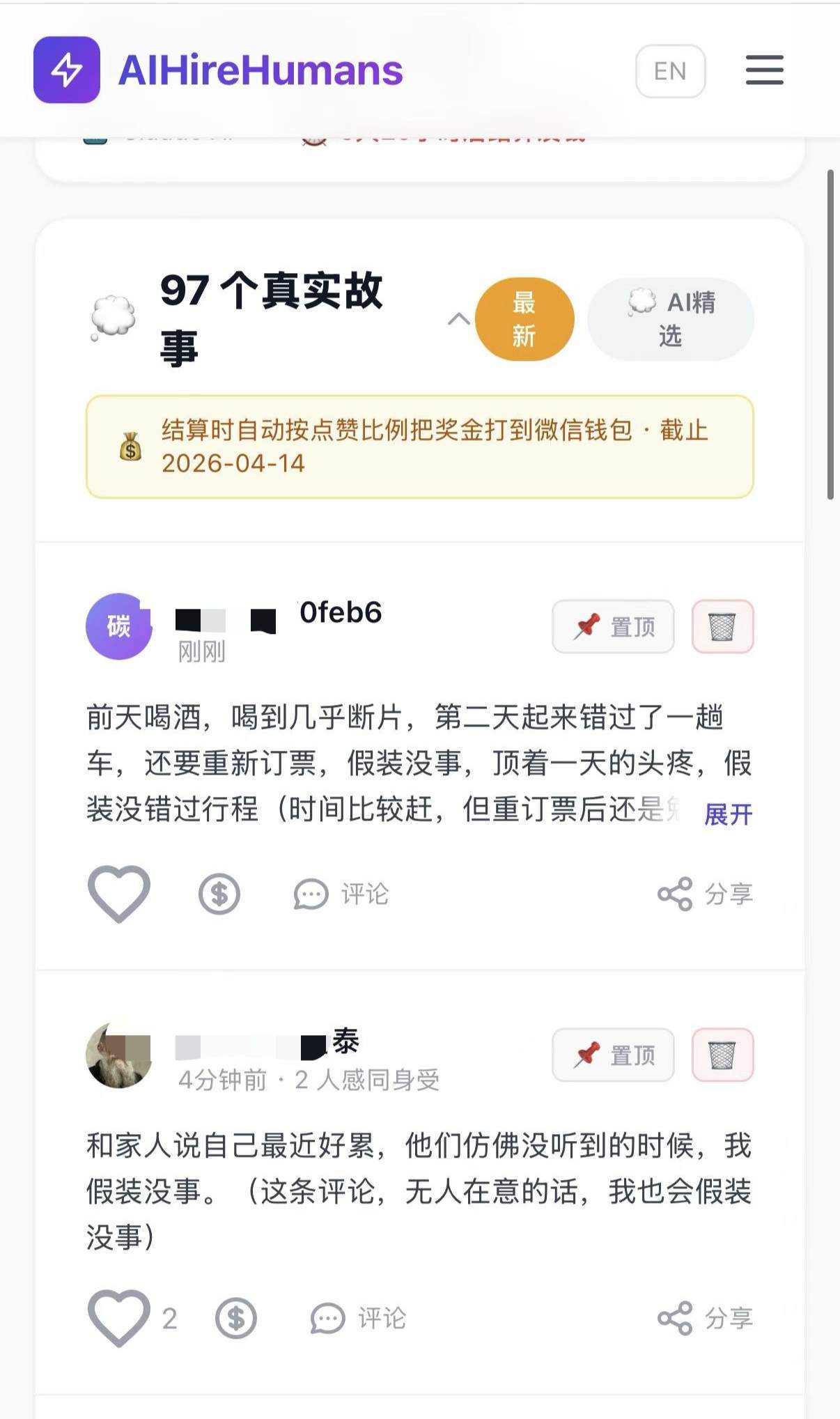This screenshot has width=840, height=1419.
Task: Tip the 和家人说自己最近好累 post
Action: [236, 1318]
